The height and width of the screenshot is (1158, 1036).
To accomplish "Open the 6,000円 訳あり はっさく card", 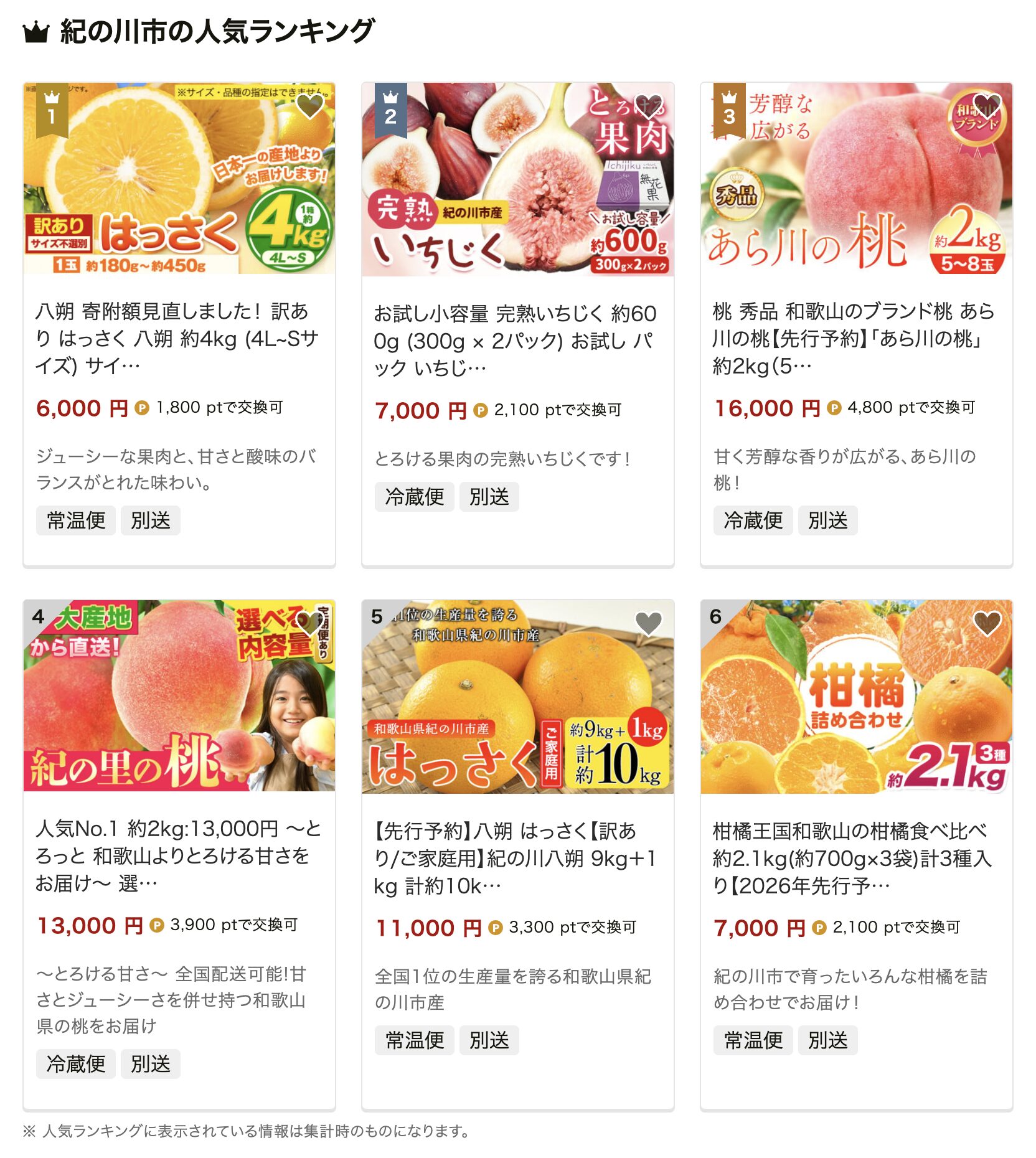I will pyautogui.click(x=178, y=338).
